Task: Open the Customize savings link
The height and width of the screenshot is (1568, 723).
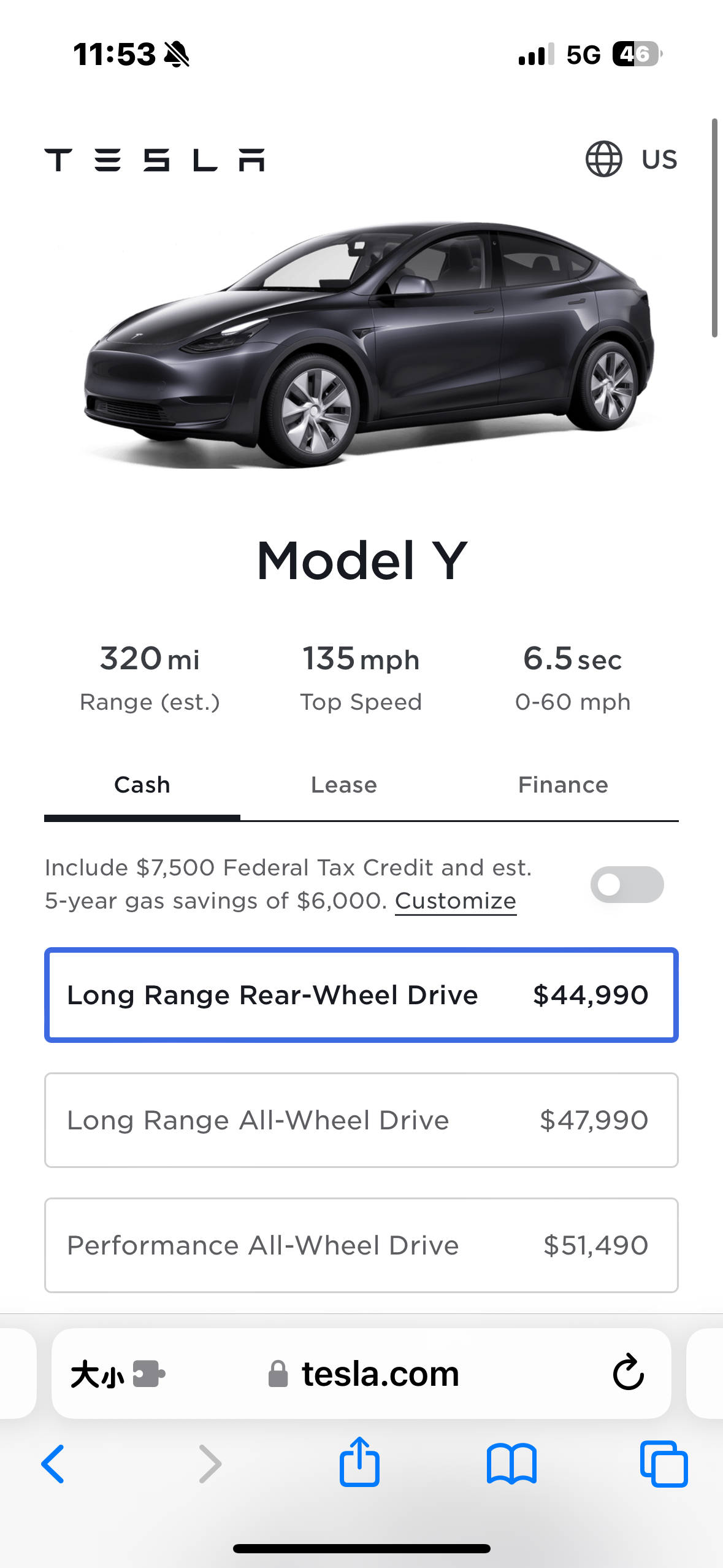Action: click(455, 901)
